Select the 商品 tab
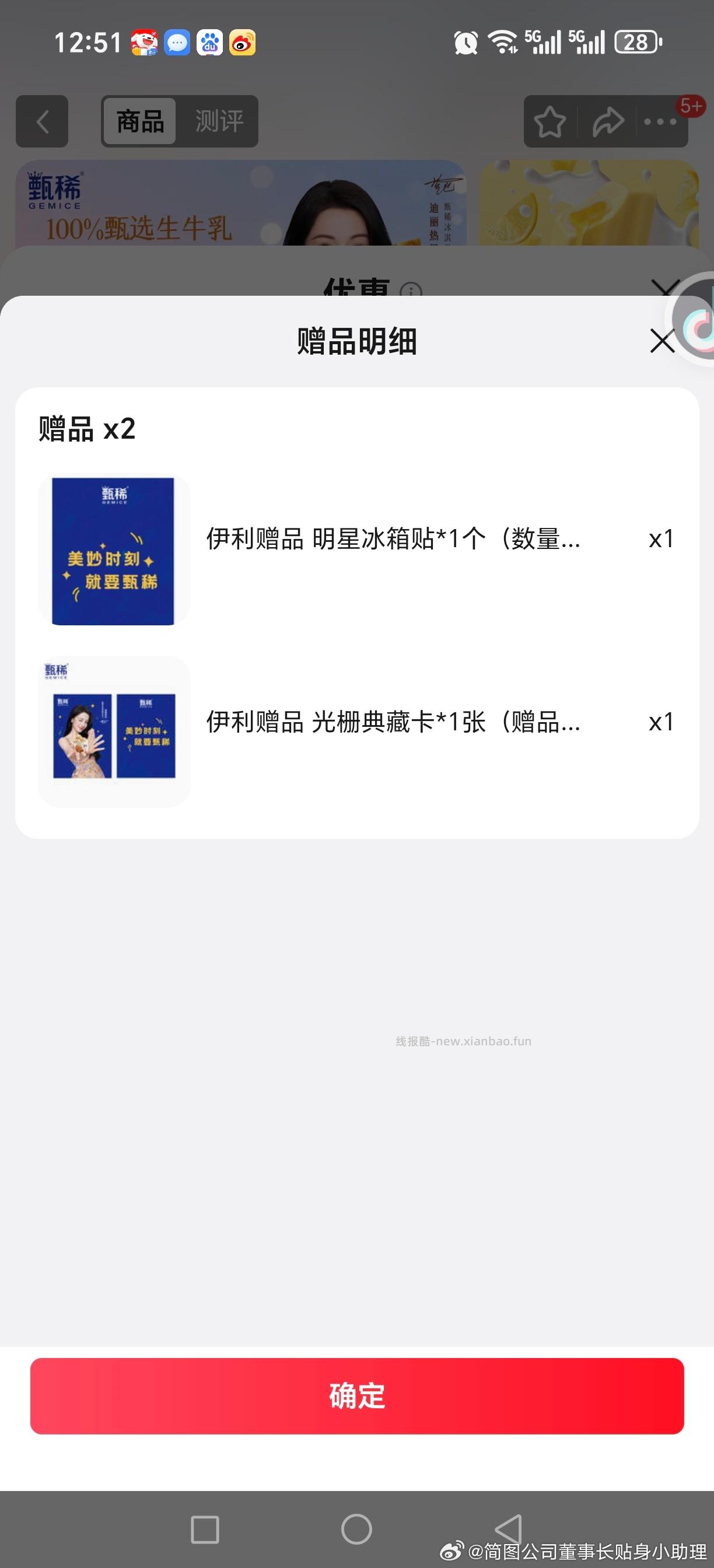This screenshot has width=714, height=1568. click(139, 121)
